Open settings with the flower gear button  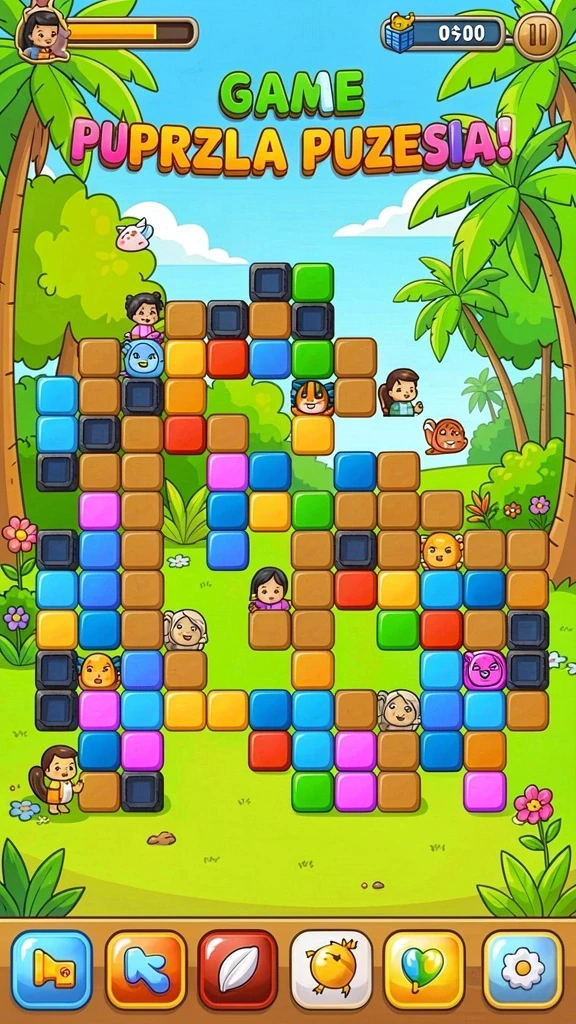click(x=522, y=969)
